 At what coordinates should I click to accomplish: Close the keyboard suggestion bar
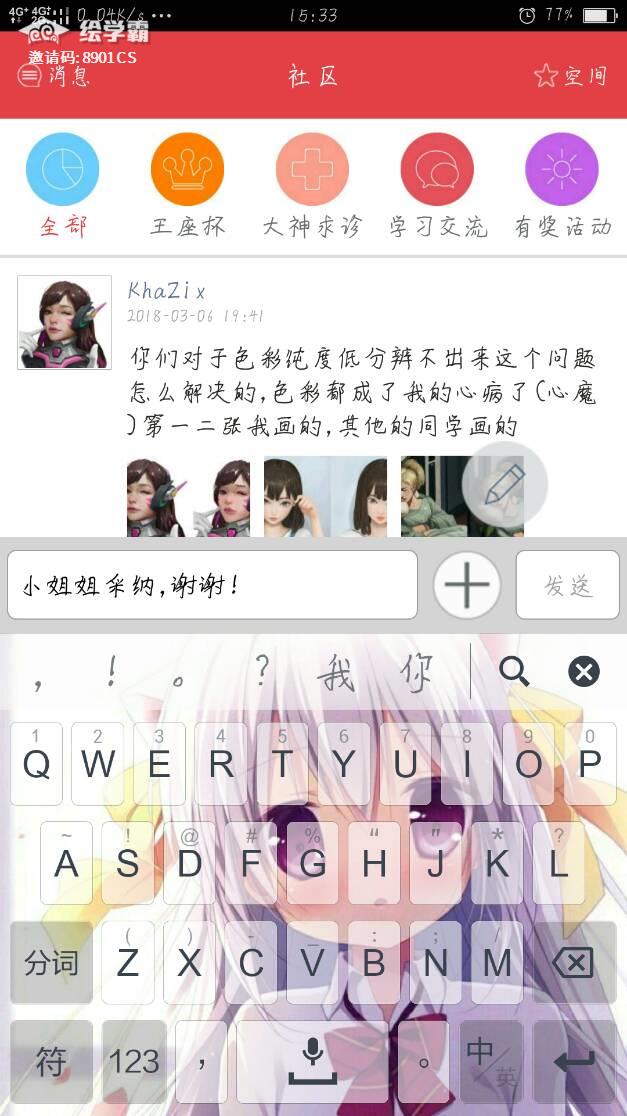tap(584, 671)
